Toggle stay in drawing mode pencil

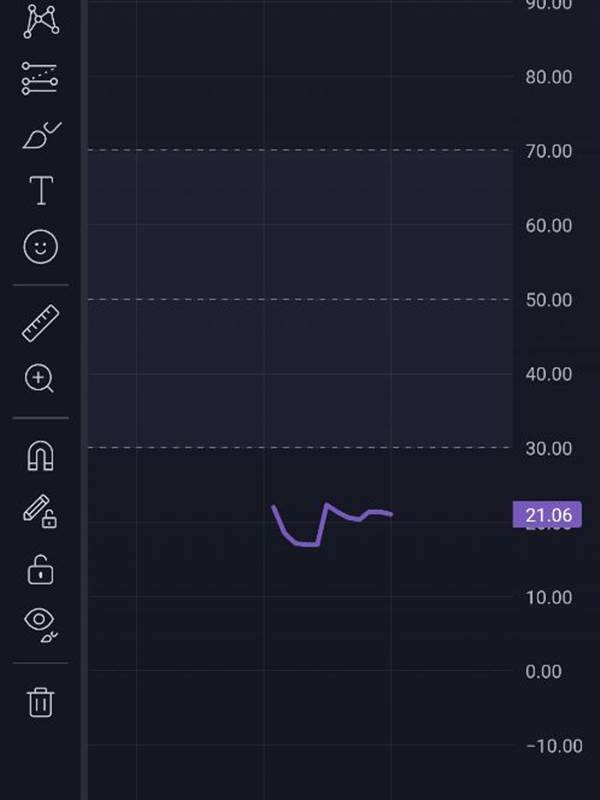[x=40, y=513]
